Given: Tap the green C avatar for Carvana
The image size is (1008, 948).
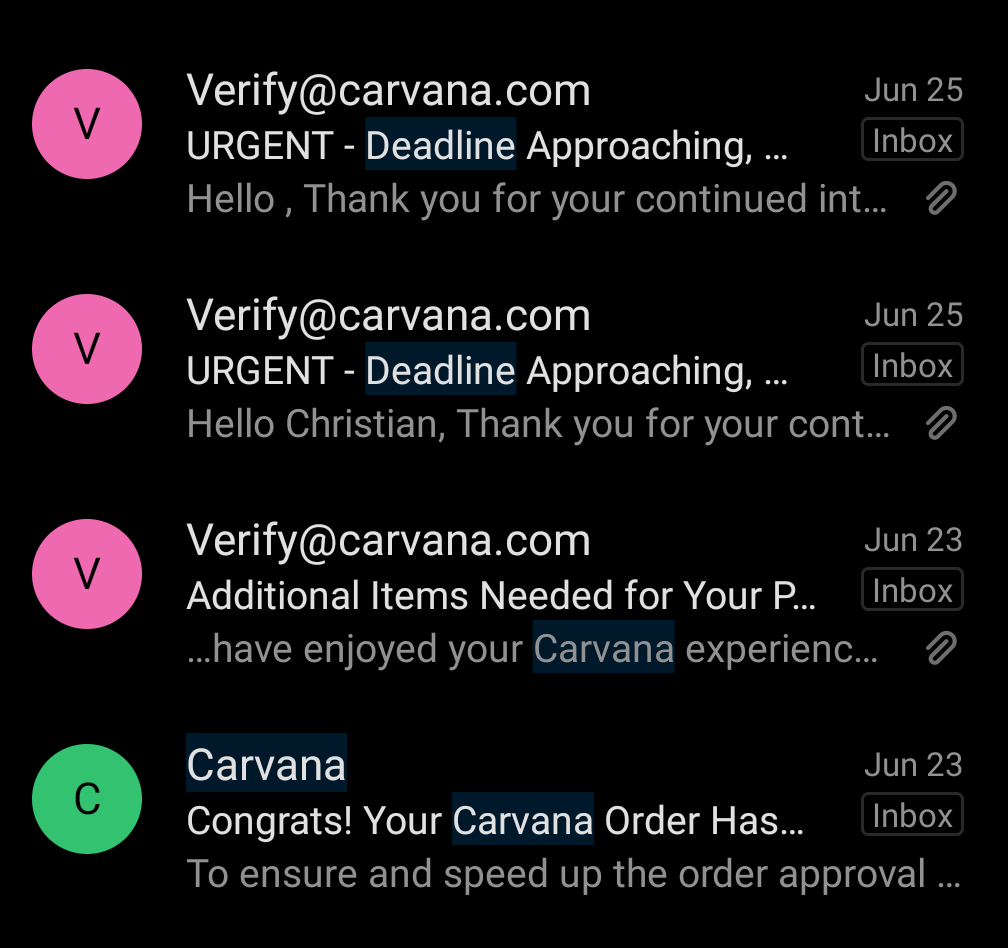Looking at the screenshot, I should click(x=87, y=799).
